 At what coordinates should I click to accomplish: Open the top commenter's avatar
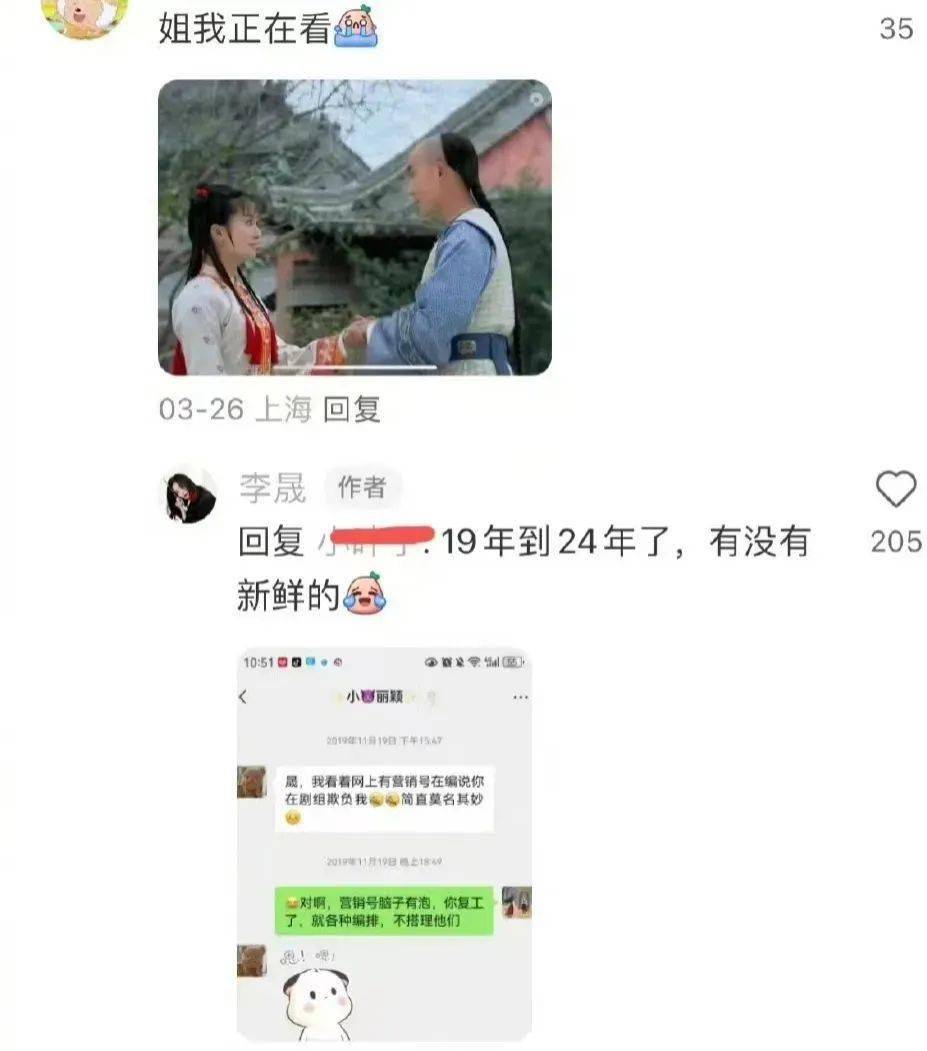(85, 15)
